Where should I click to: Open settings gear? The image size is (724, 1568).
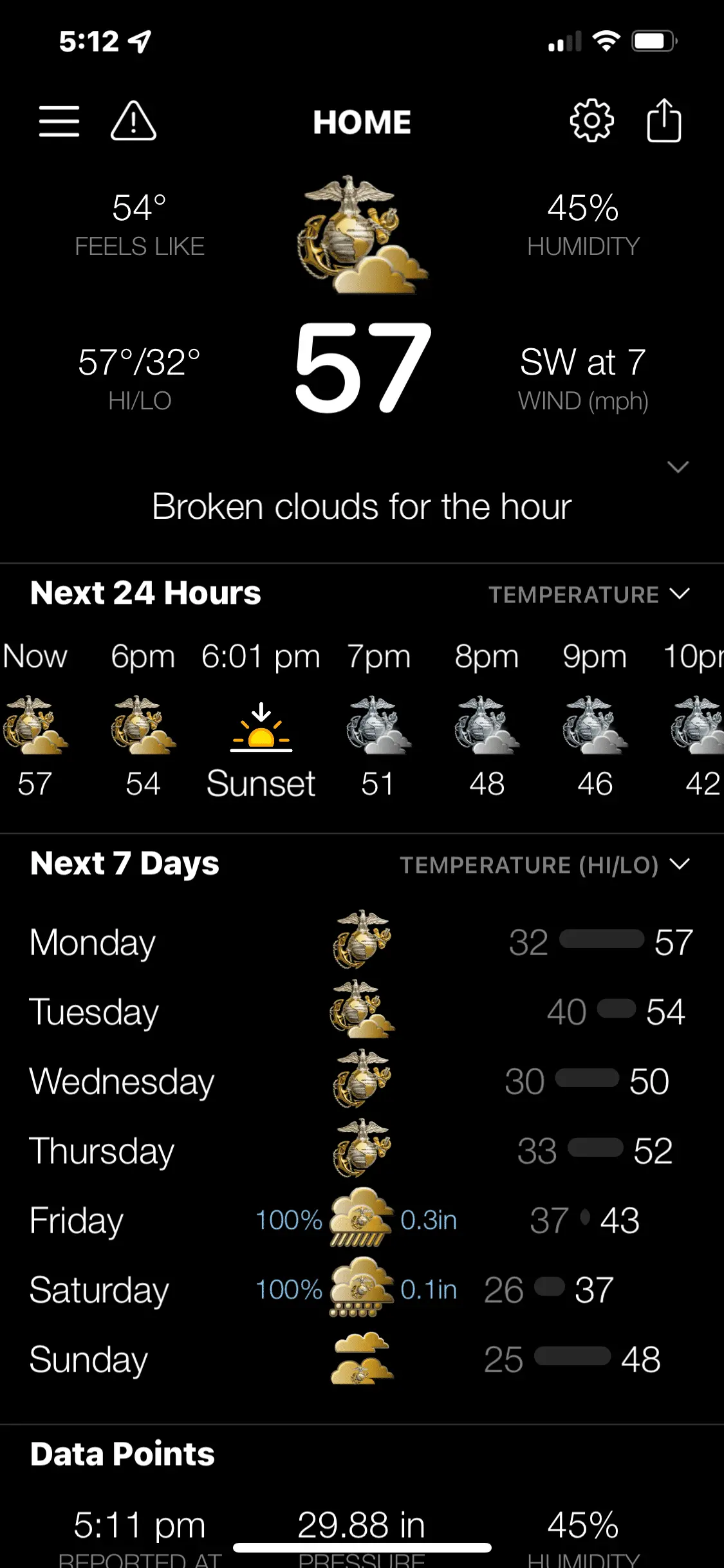(591, 121)
